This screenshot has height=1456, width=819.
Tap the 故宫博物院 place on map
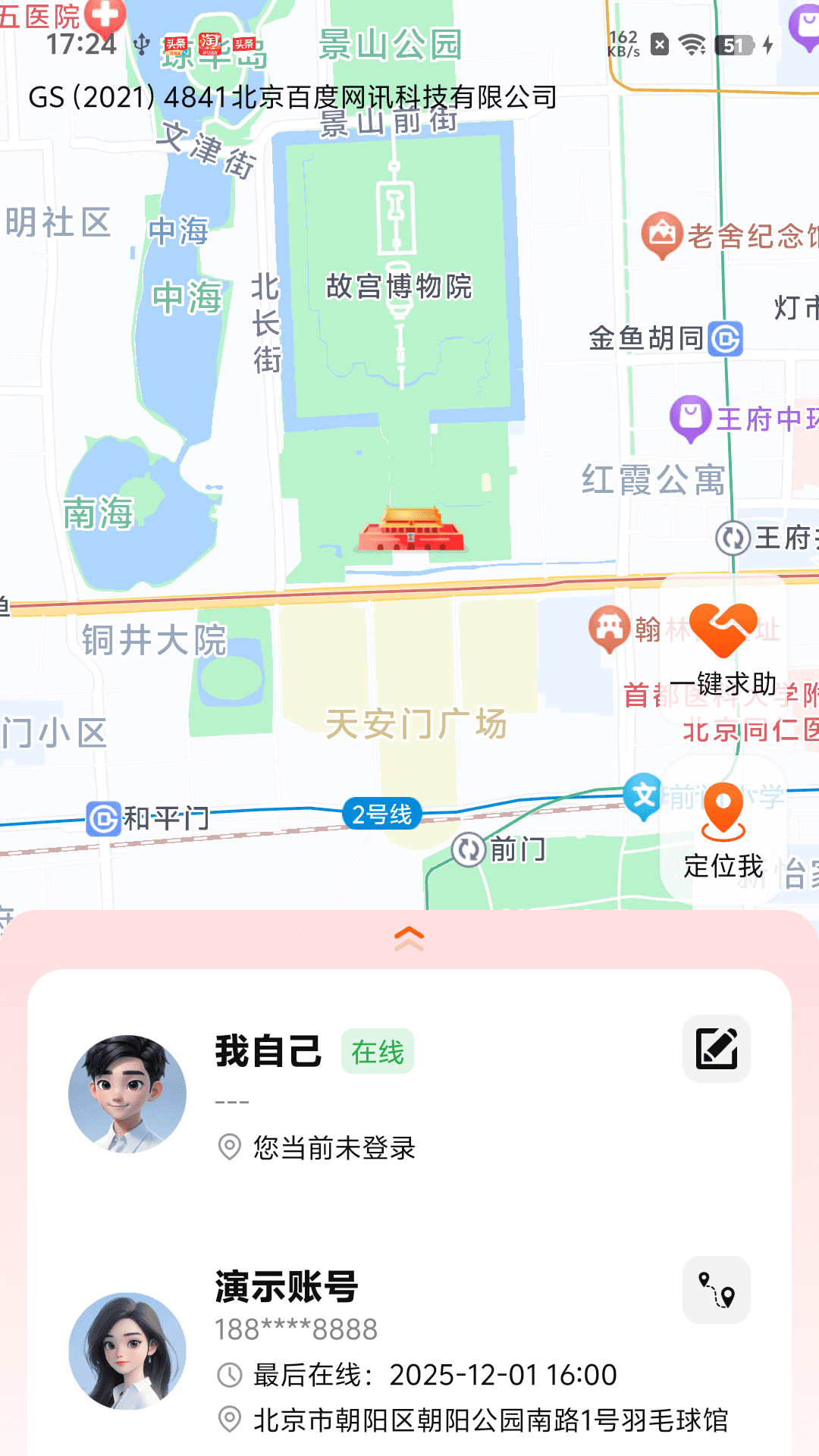pyautogui.click(x=399, y=287)
